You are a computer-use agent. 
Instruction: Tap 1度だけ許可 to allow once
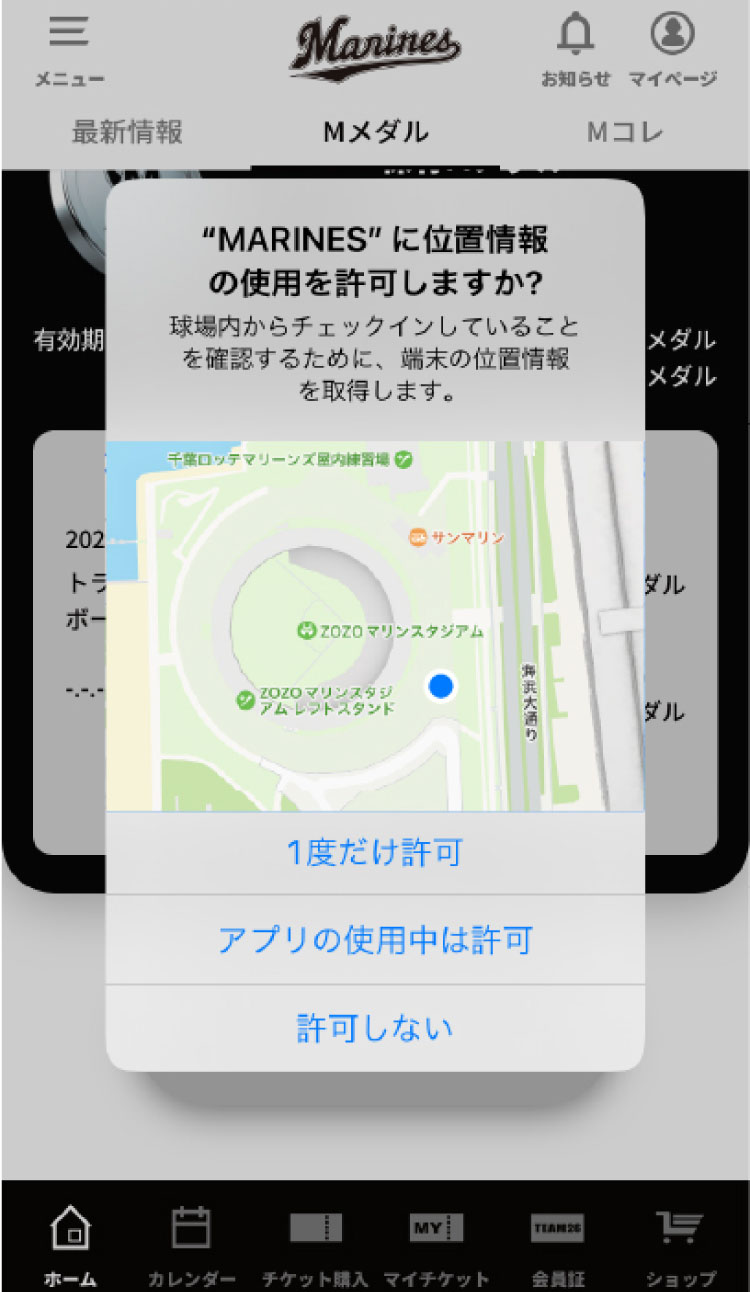pos(375,852)
